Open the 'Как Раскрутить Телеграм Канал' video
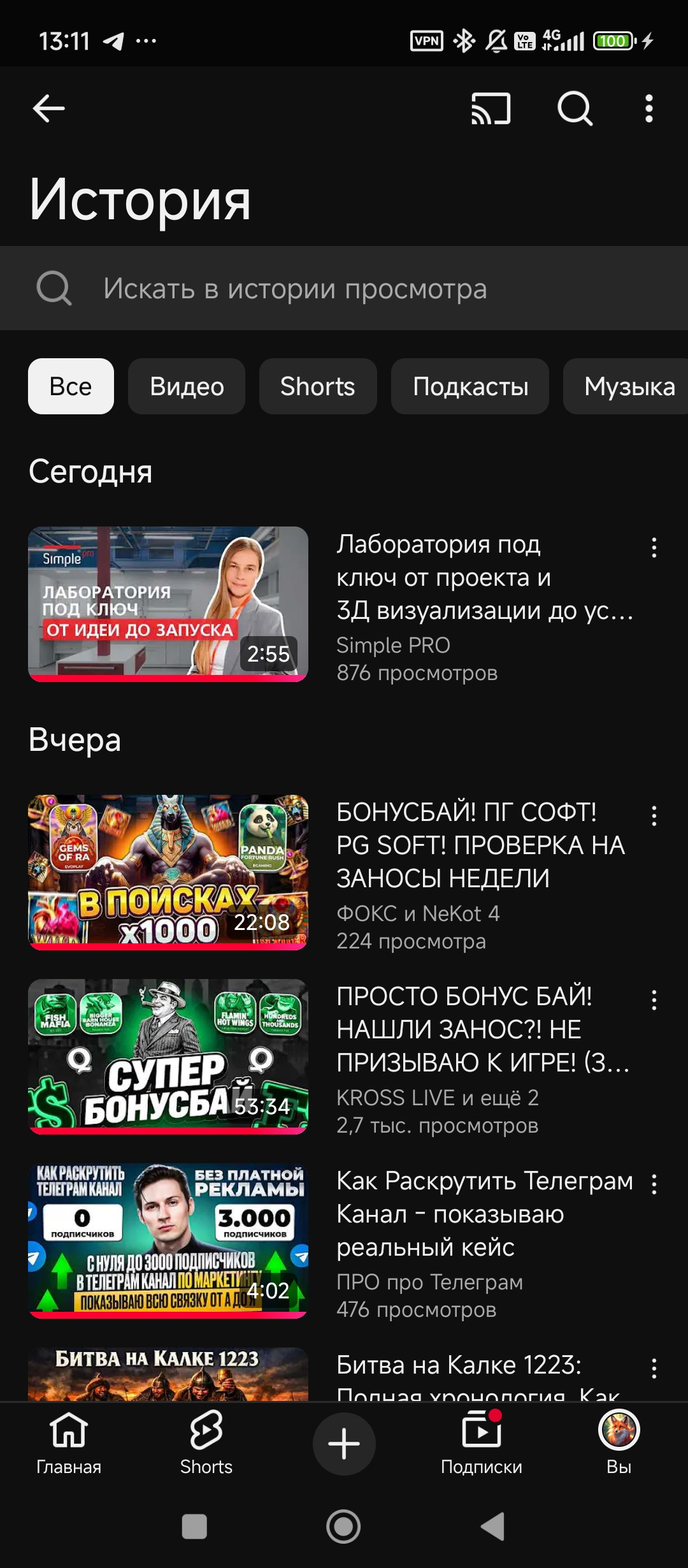Image resolution: width=688 pixels, height=1568 pixels. 168,1240
